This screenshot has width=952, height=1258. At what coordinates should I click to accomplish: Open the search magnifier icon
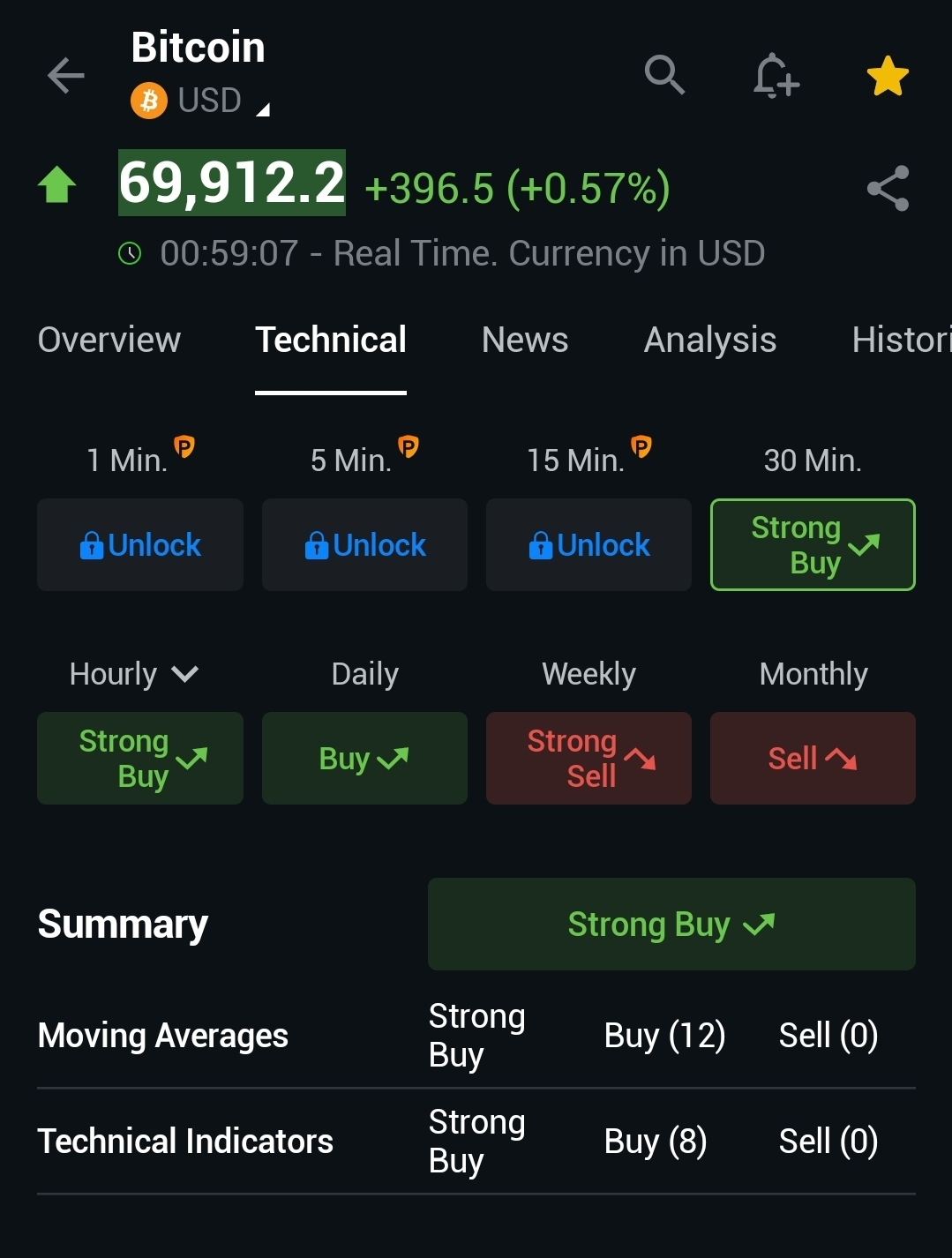(x=664, y=75)
